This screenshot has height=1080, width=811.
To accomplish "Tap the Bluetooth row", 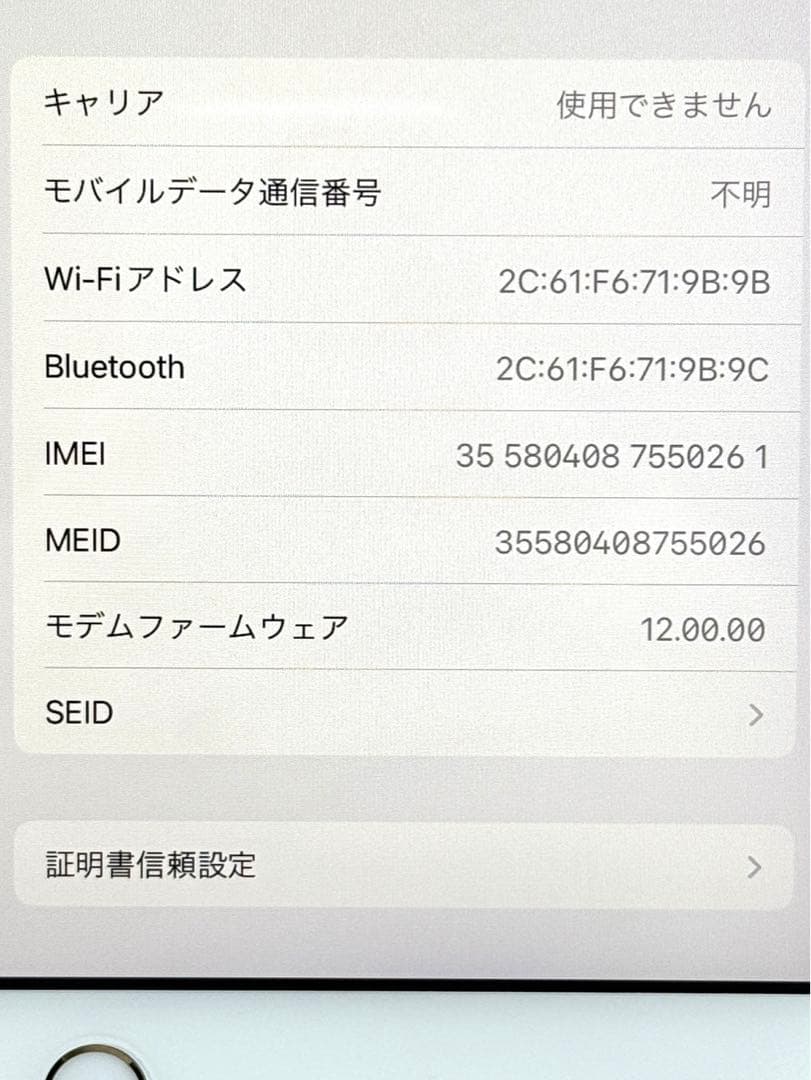I will pos(400,366).
